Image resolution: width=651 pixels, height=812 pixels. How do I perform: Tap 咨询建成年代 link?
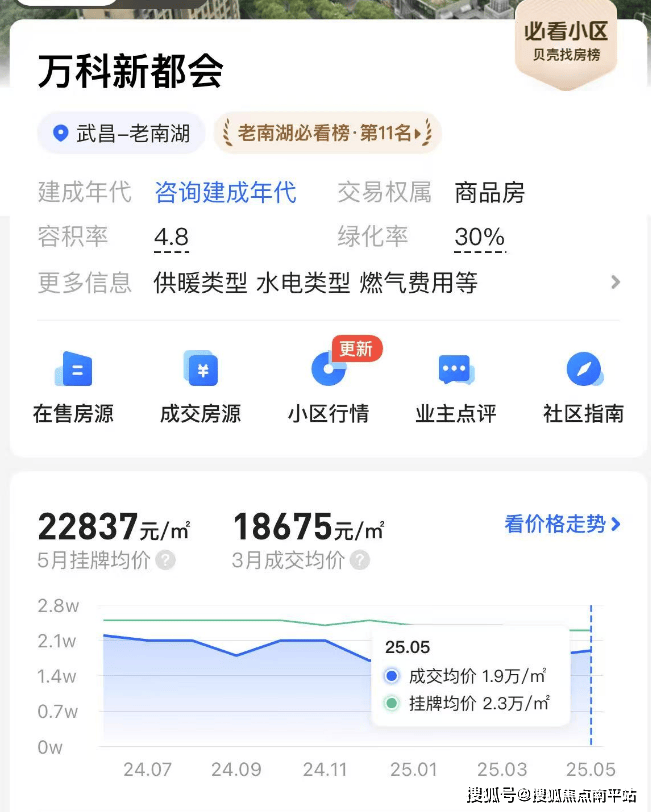(225, 192)
